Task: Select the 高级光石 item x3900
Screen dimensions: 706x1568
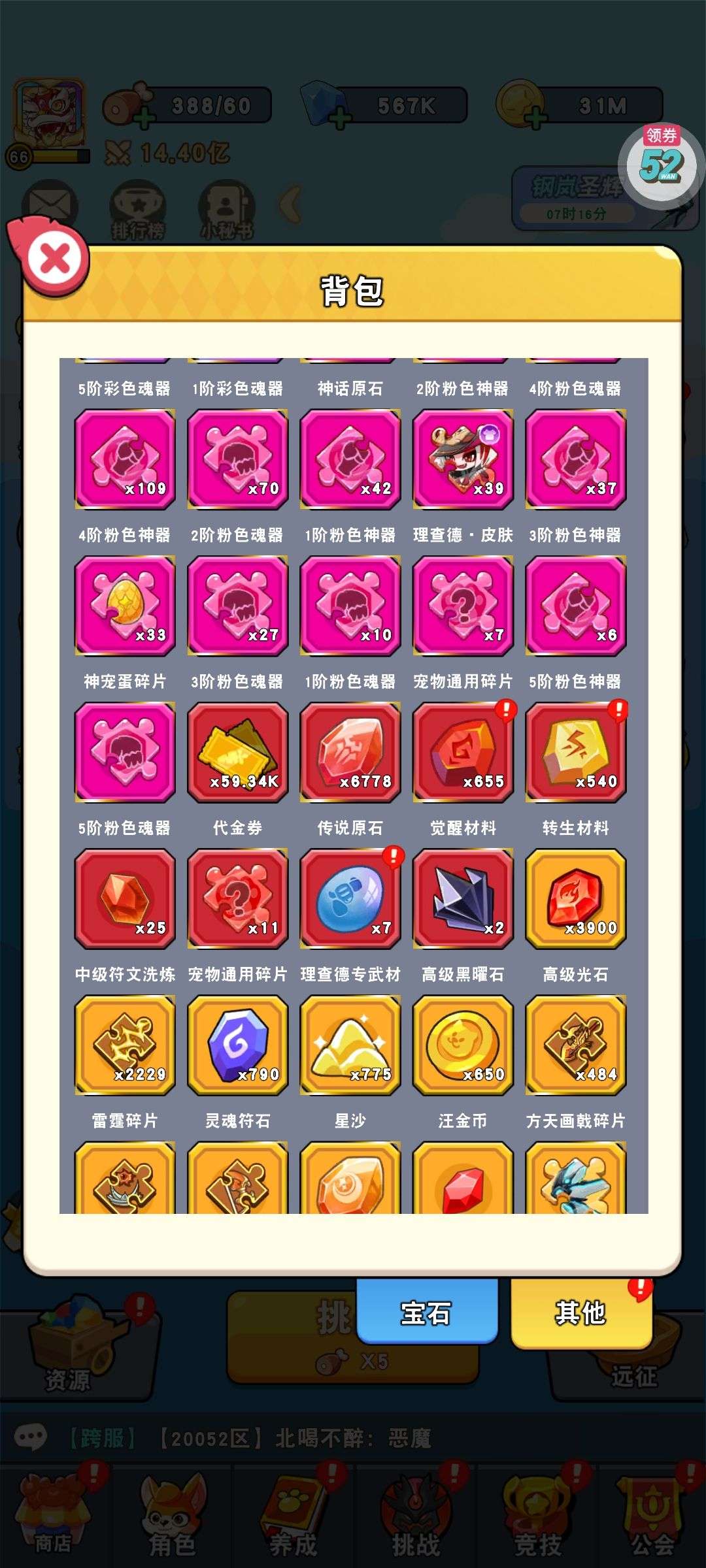Action: (x=575, y=898)
